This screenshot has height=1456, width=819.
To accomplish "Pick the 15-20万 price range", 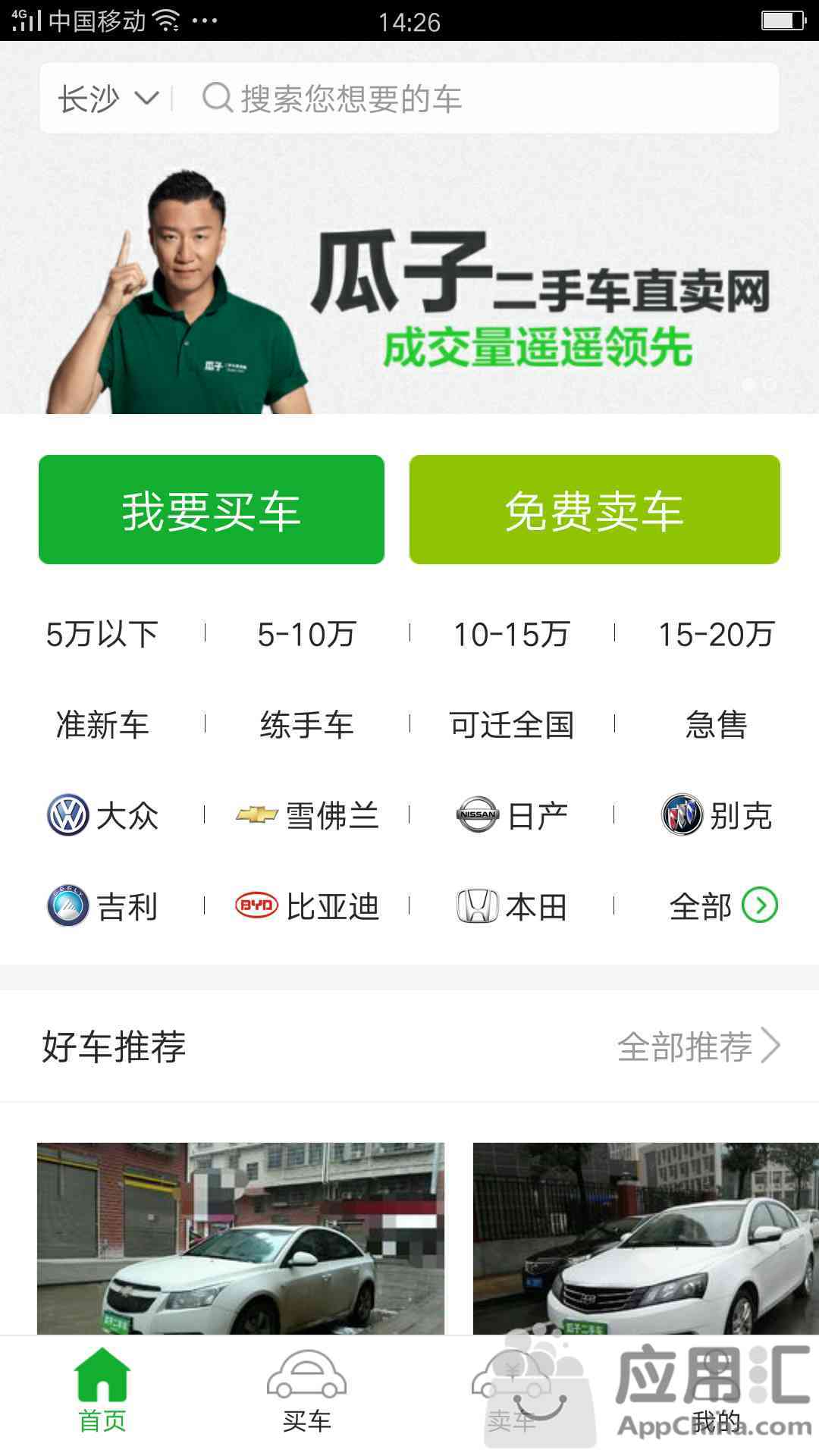I will (x=716, y=634).
